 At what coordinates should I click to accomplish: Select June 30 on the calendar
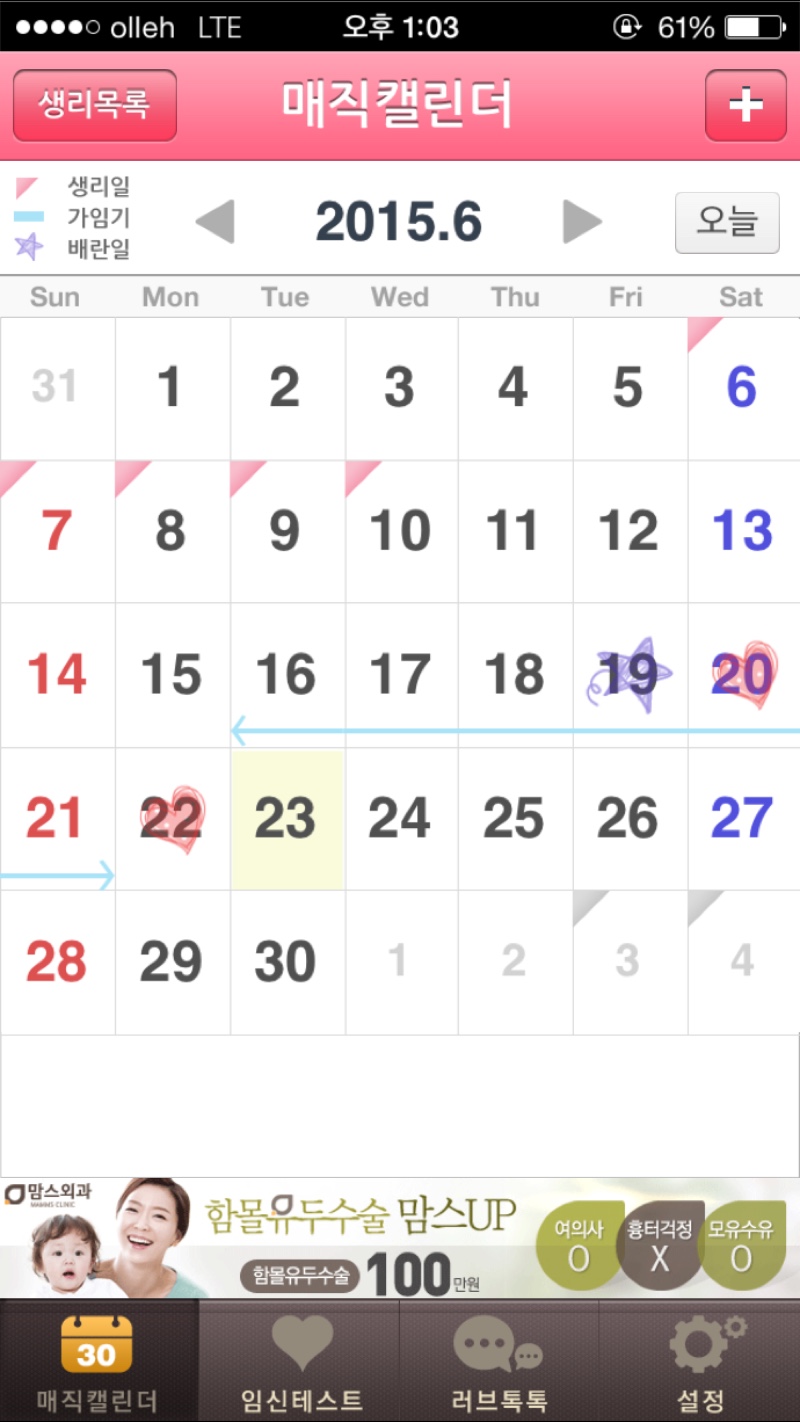tap(288, 962)
